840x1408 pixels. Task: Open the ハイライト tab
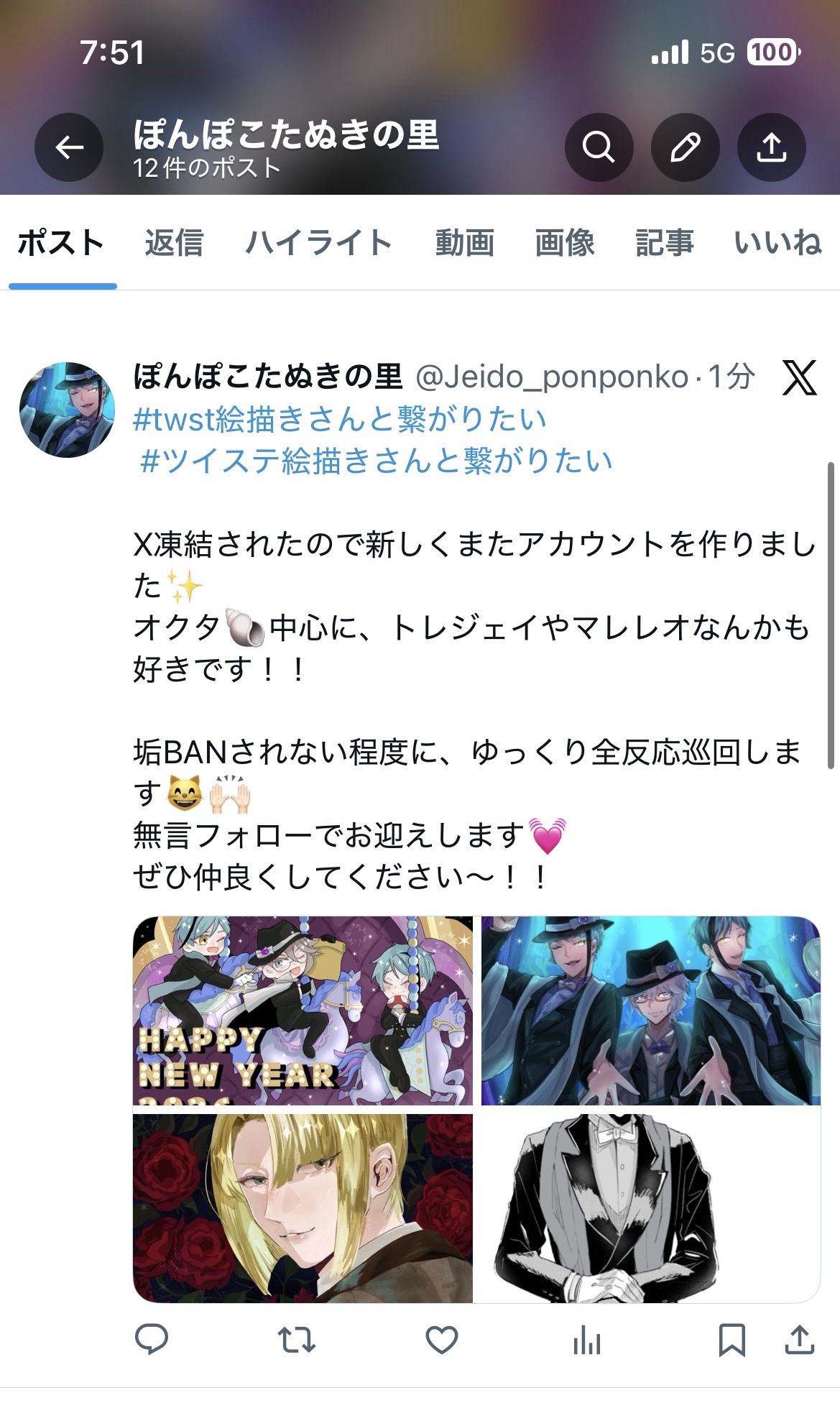coord(318,243)
